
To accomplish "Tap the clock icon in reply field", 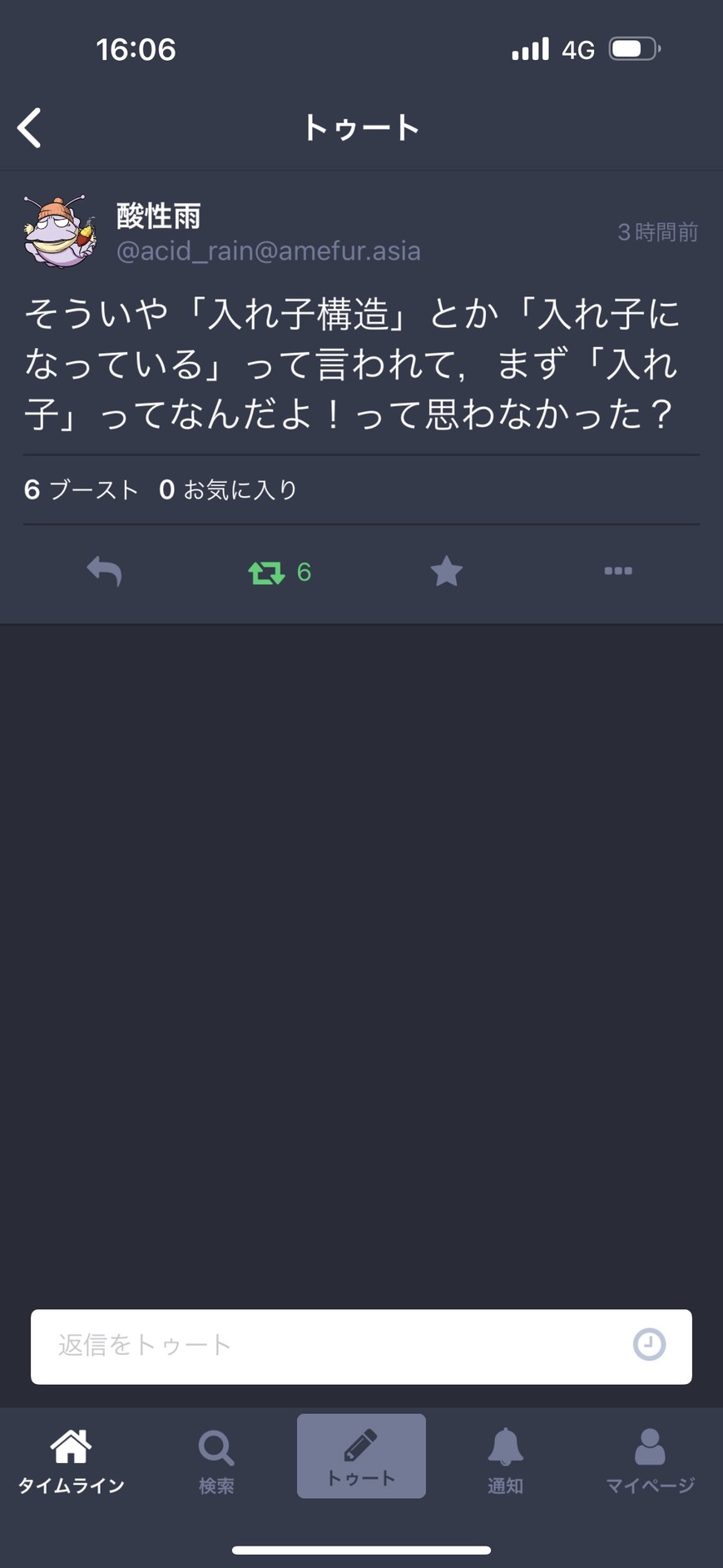I will (649, 1345).
